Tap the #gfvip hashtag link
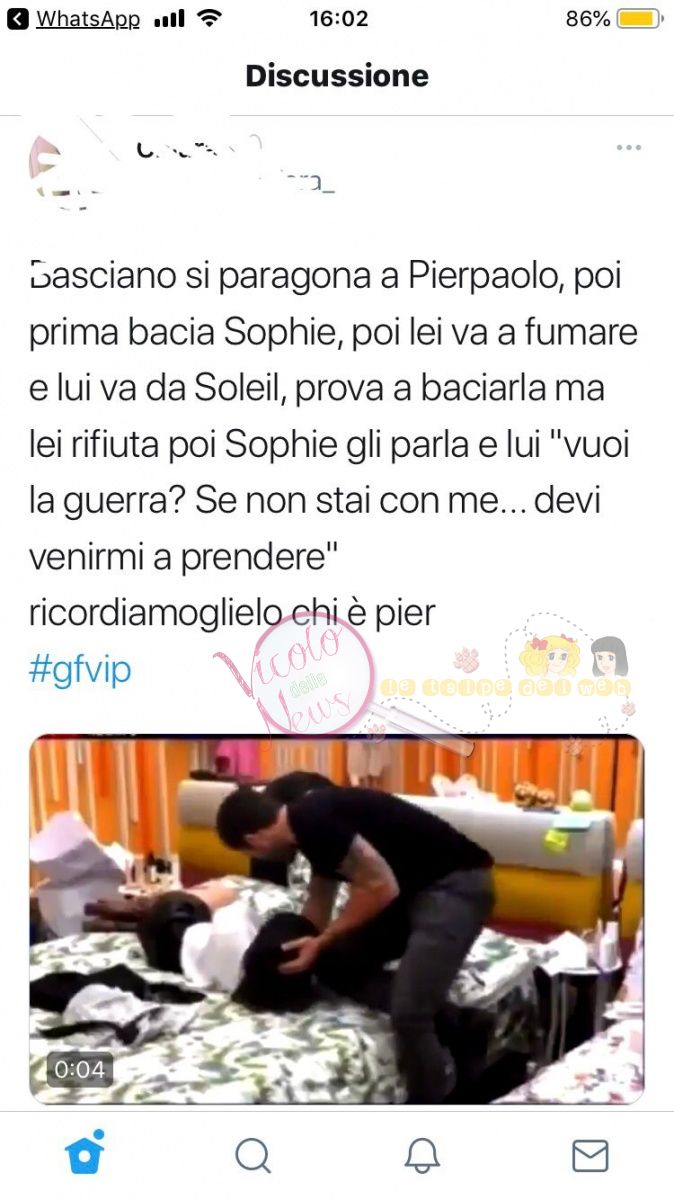674x1200 pixels. [x=80, y=670]
